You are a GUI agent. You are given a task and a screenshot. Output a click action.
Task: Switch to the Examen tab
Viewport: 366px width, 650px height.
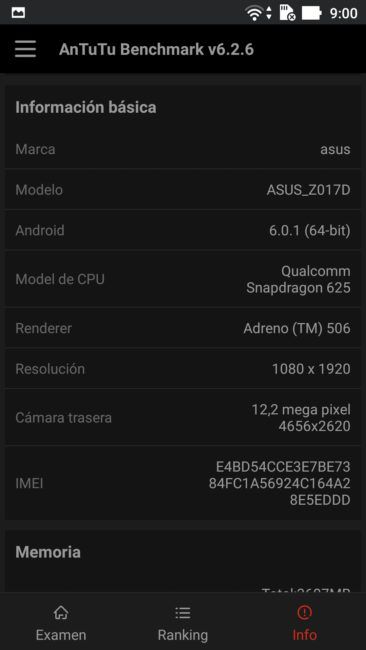point(61,623)
